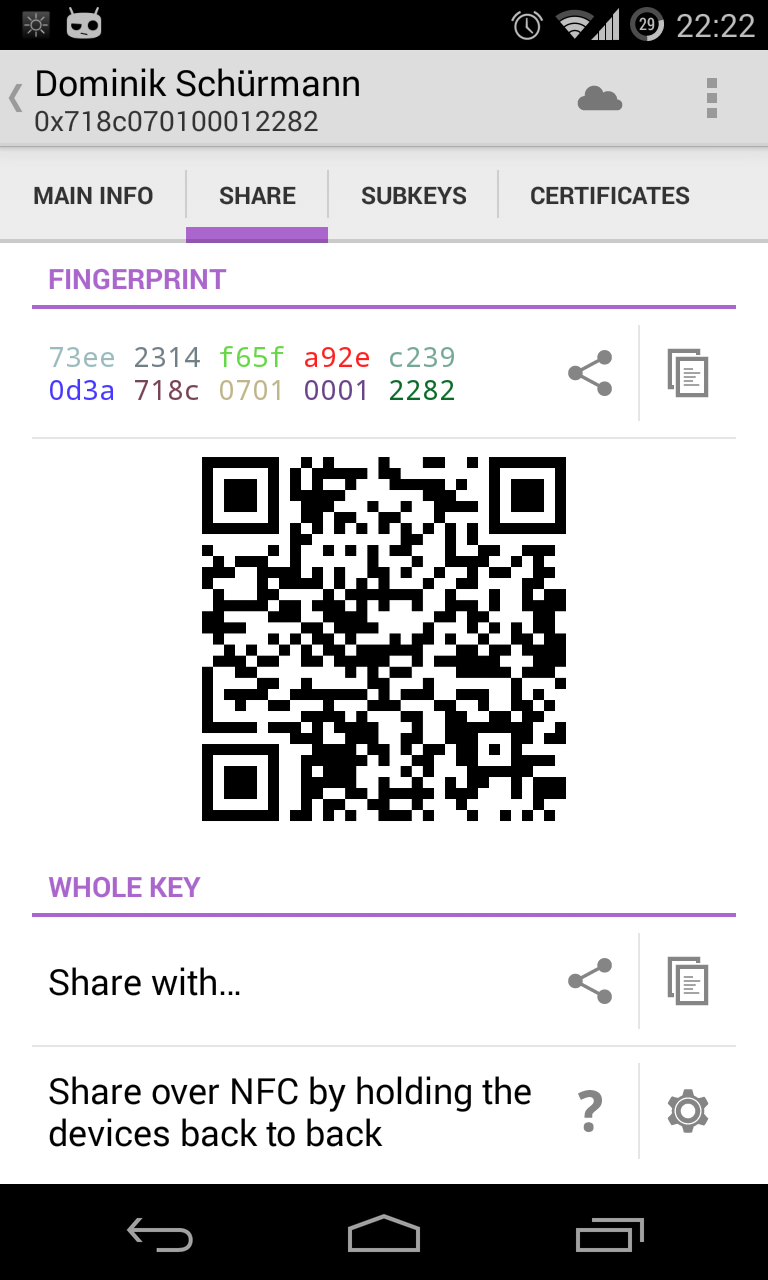Switch to the Subkeys tab

(x=413, y=196)
